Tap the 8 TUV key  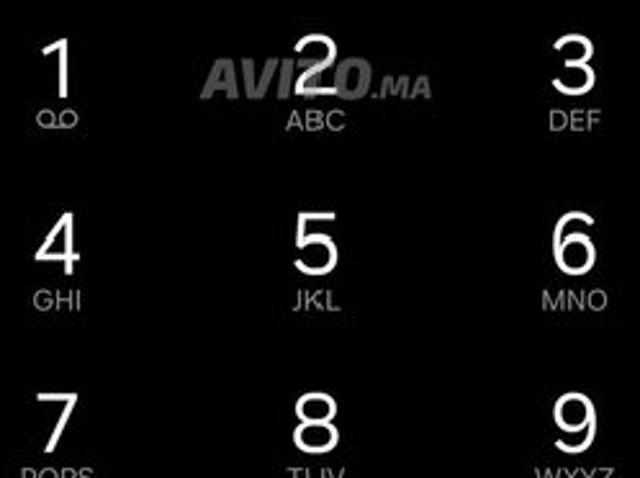pos(316,432)
